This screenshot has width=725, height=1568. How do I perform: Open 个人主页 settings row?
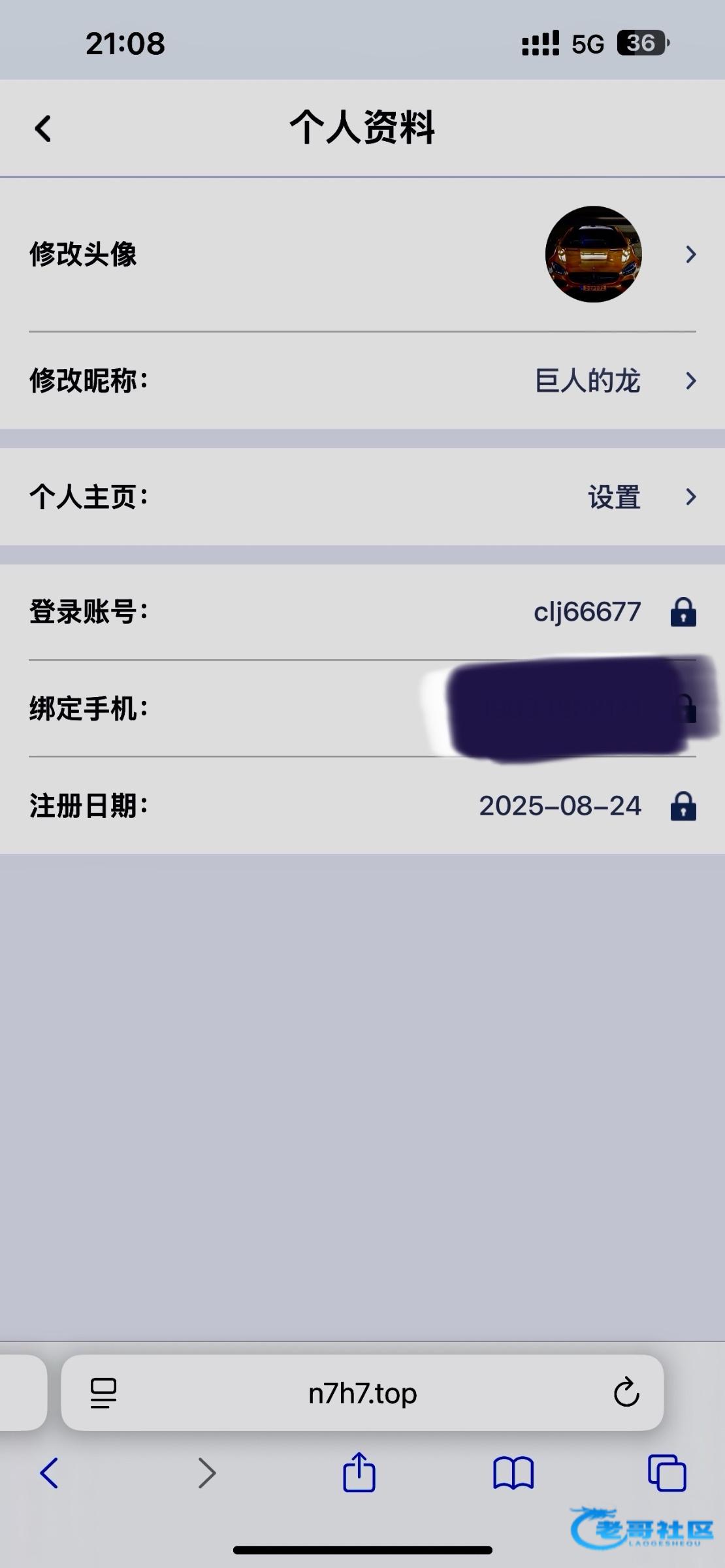coord(362,497)
